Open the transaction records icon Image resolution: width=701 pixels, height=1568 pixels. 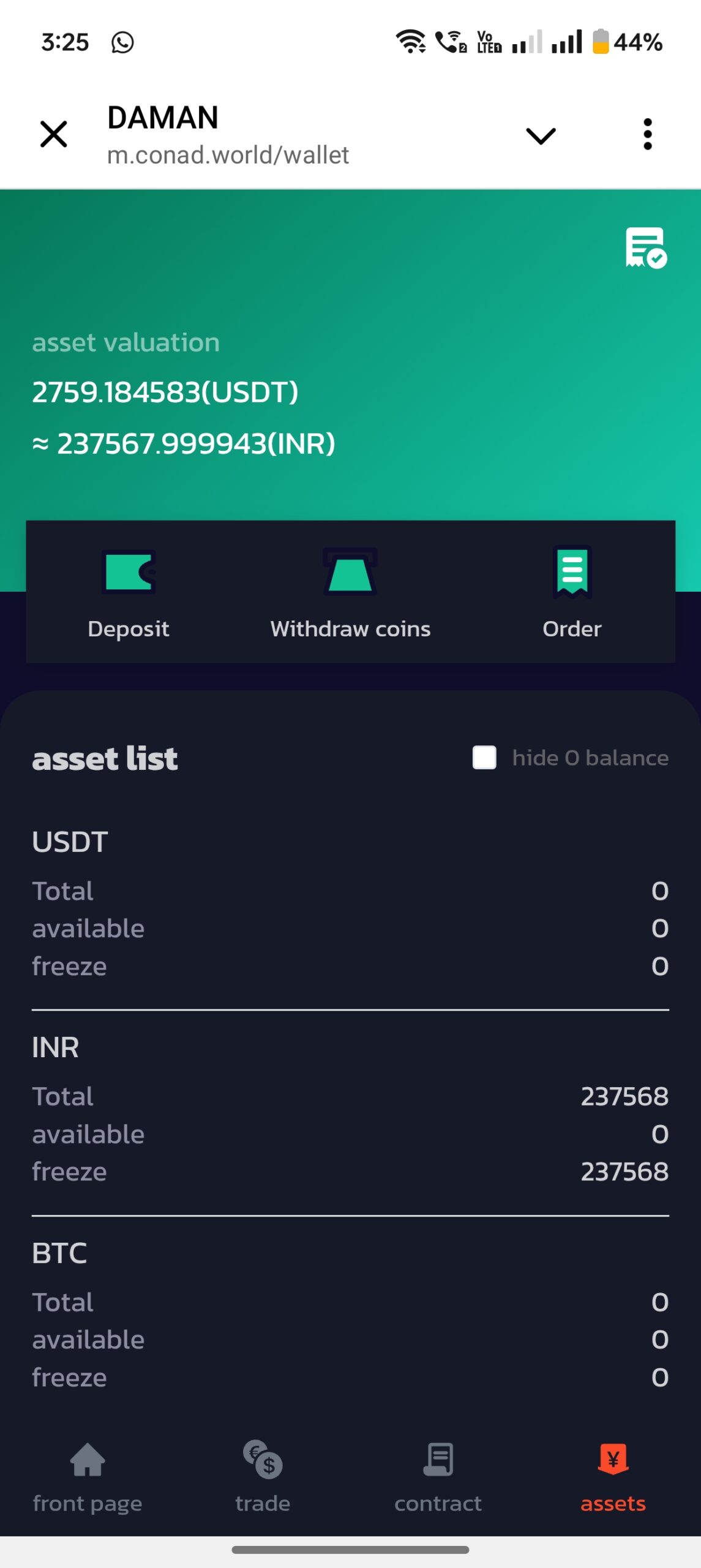[645, 248]
